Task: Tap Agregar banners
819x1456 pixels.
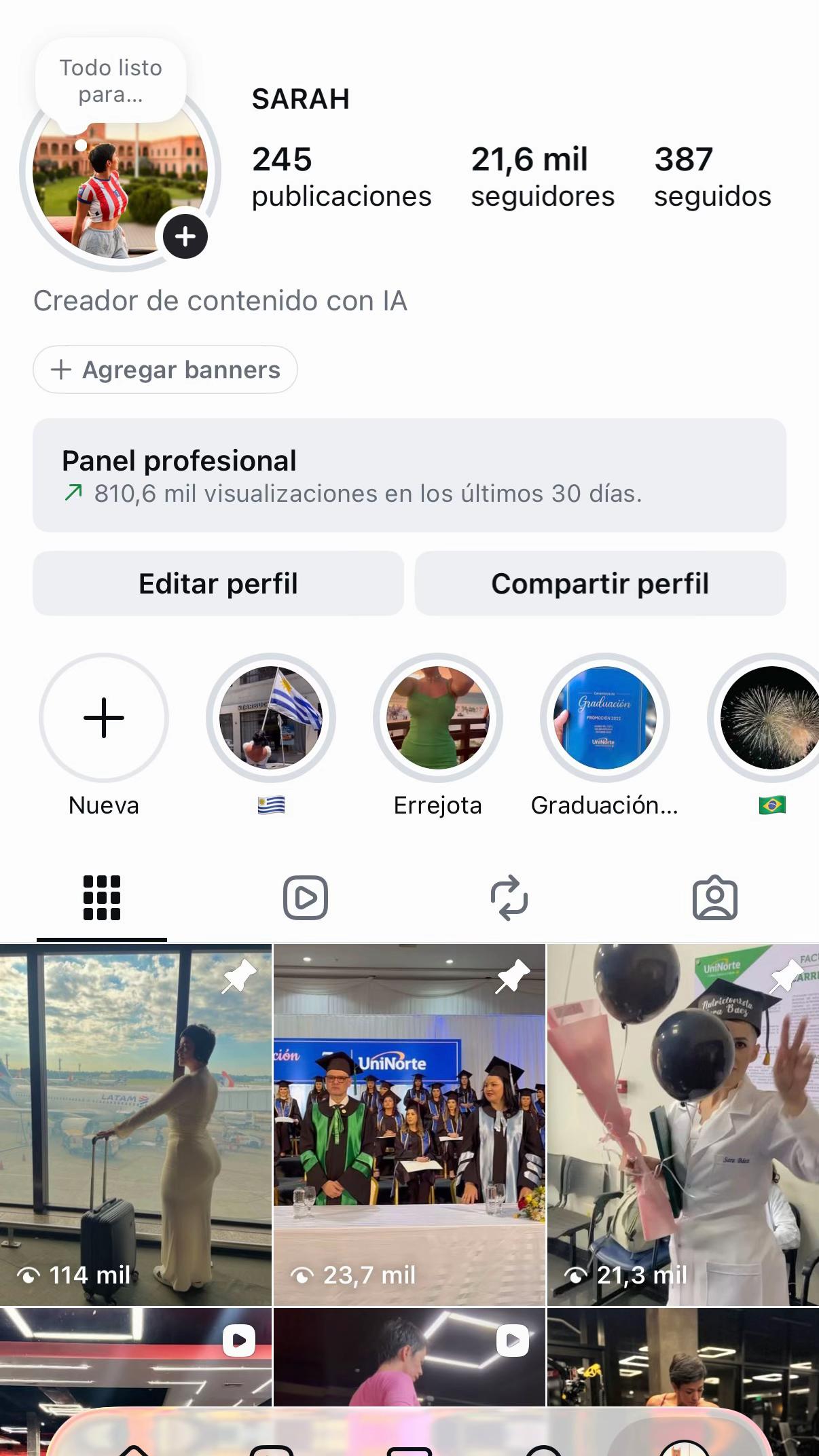Action: click(165, 369)
